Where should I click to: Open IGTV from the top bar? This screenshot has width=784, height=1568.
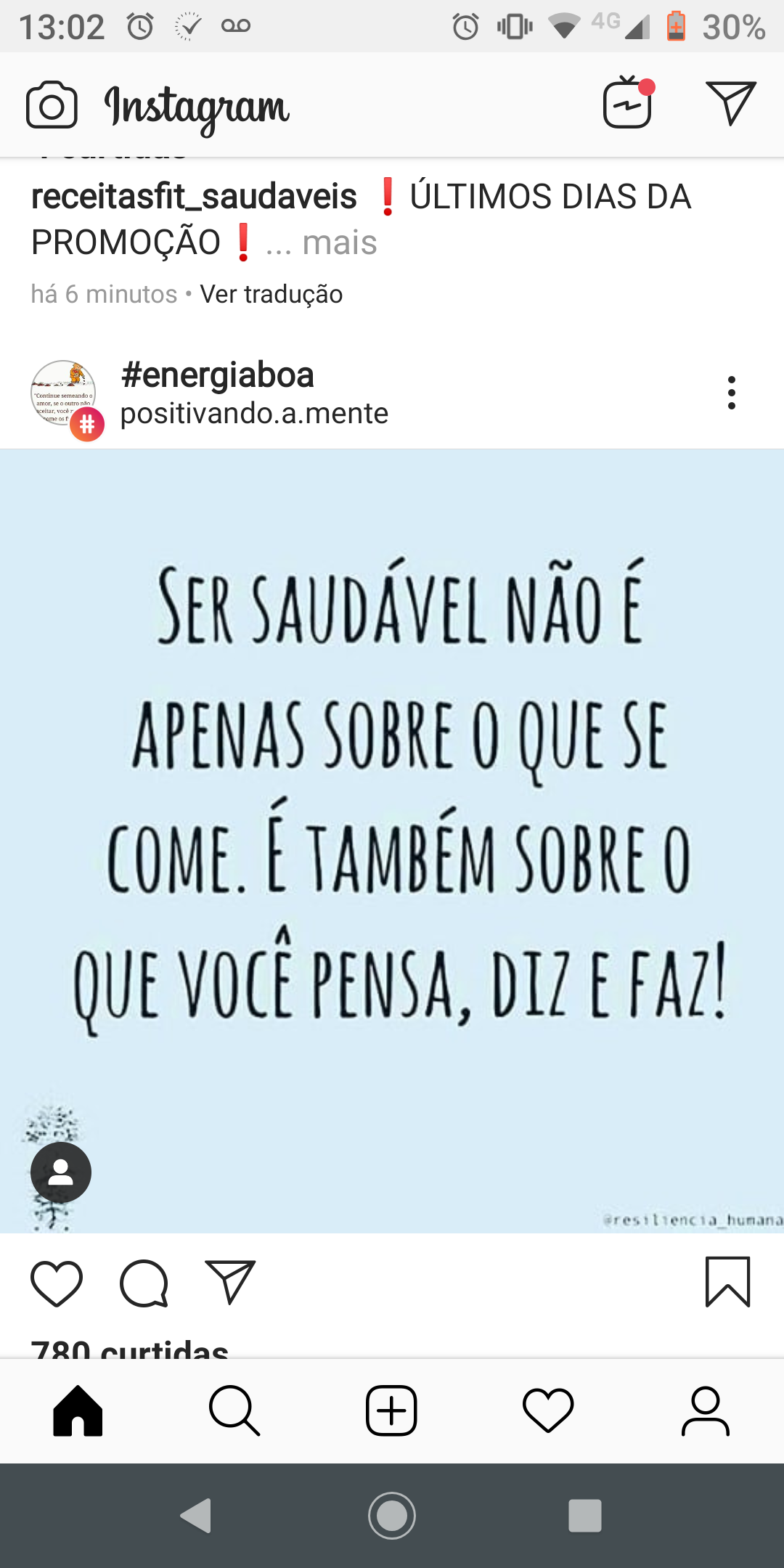pos(627,104)
